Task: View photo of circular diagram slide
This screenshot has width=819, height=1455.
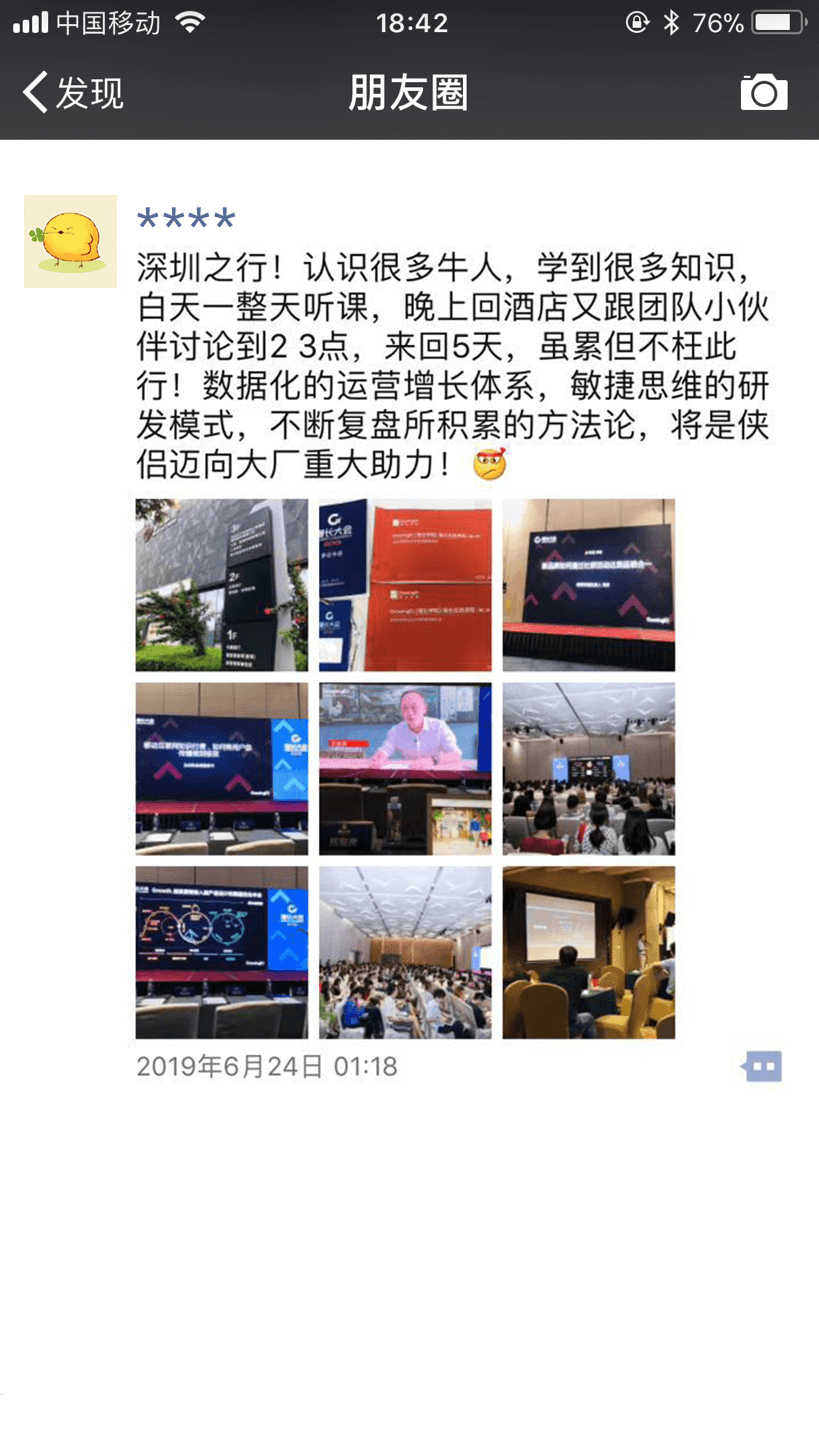Action: [222, 952]
